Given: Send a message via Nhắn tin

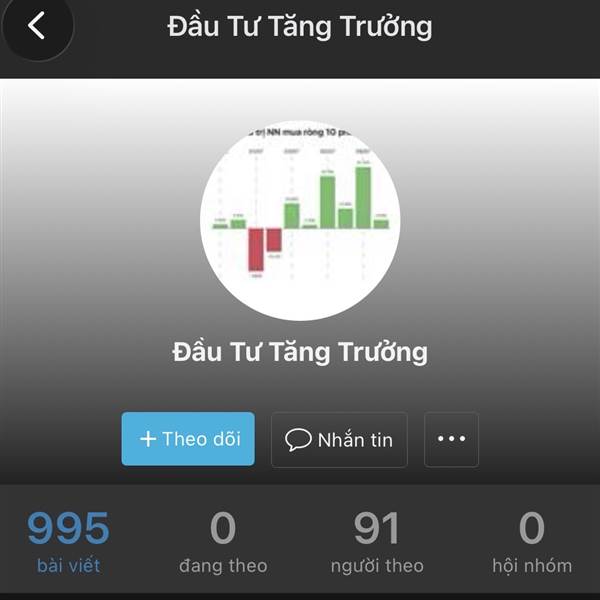Looking at the screenshot, I should tap(339, 440).
